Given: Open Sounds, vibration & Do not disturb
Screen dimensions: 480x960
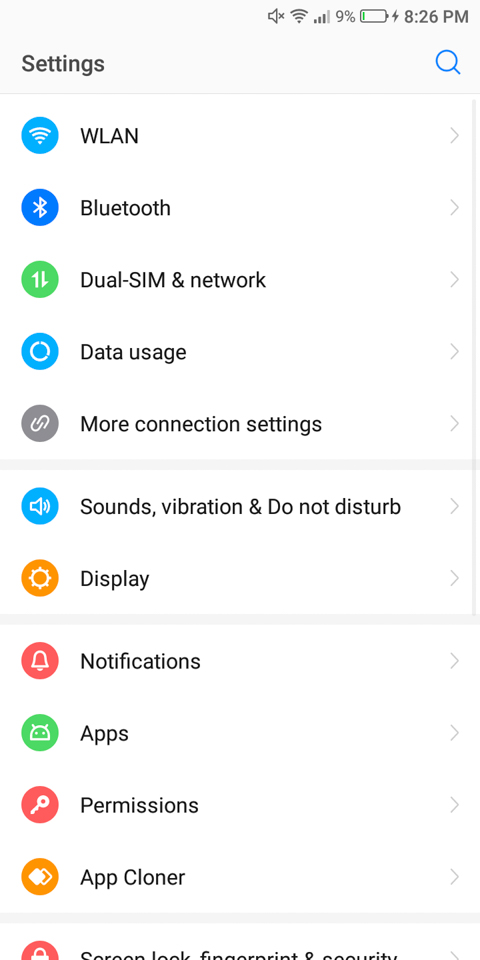Looking at the screenshot, I should [240, 506].
